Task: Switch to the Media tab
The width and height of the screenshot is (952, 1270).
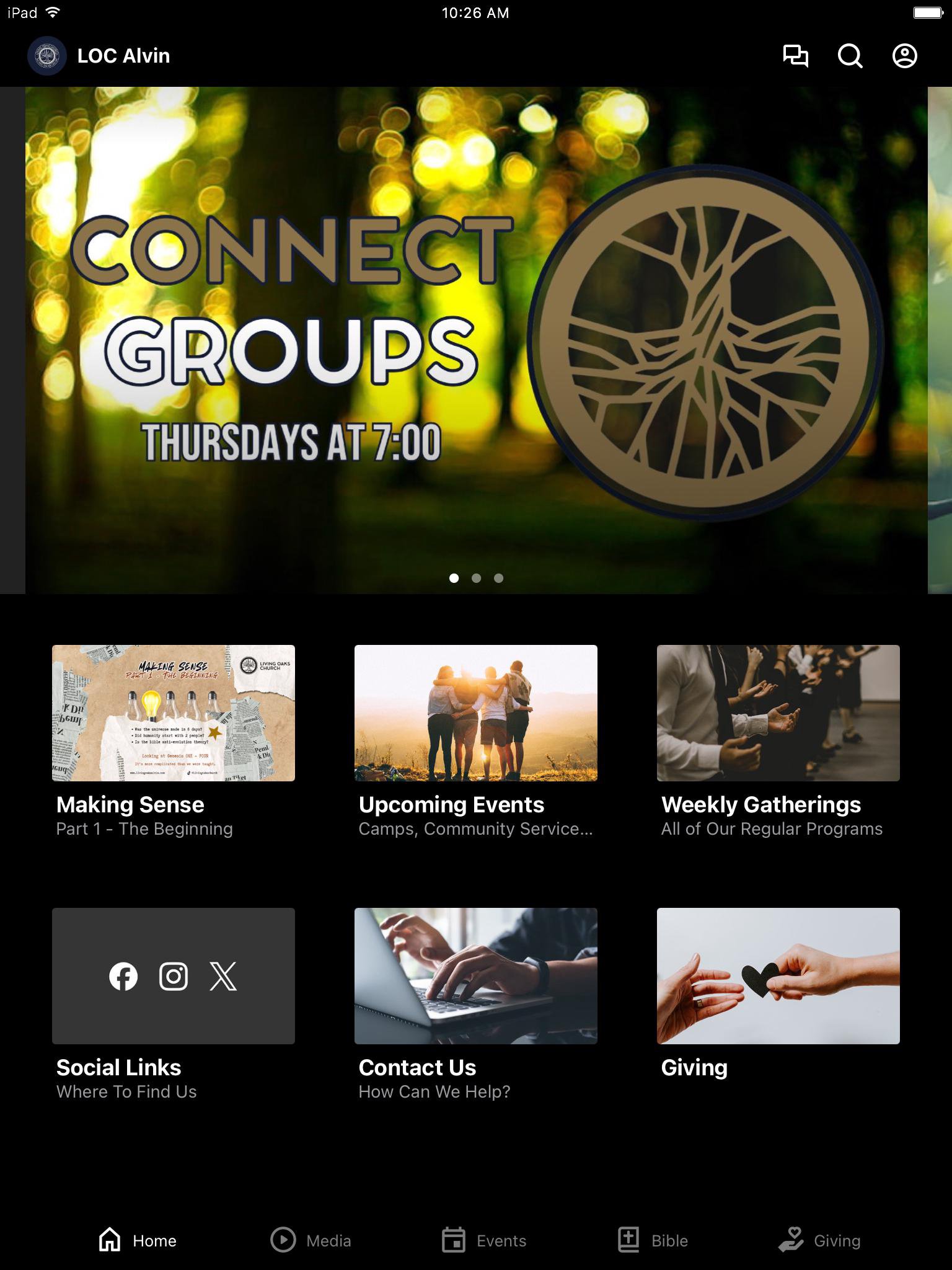Action: (x=311, y=1240)
